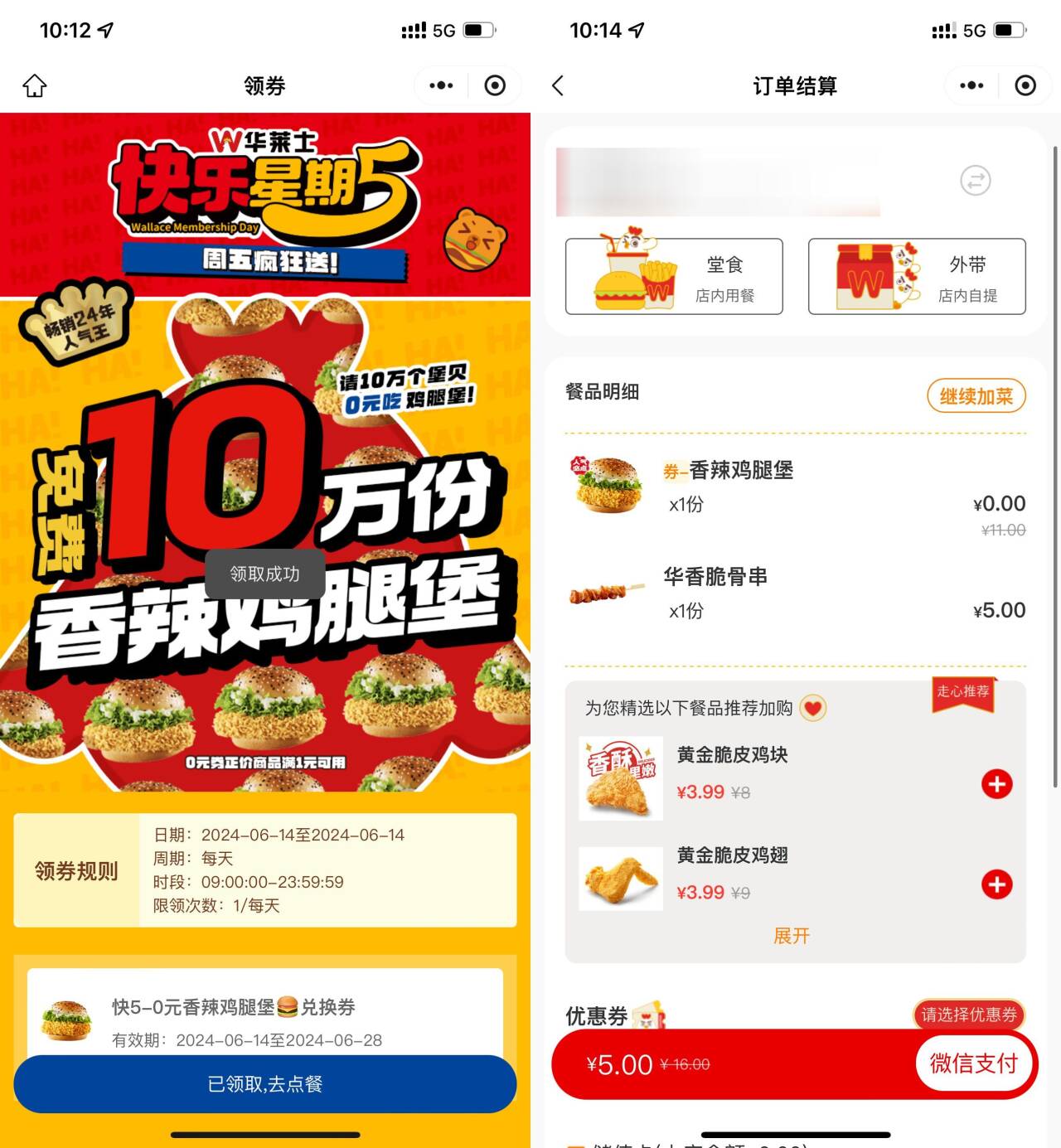Open the 请选择优惠券 coupon selector
This screenshot has width=1061, height=1148.
(970, 1015)
